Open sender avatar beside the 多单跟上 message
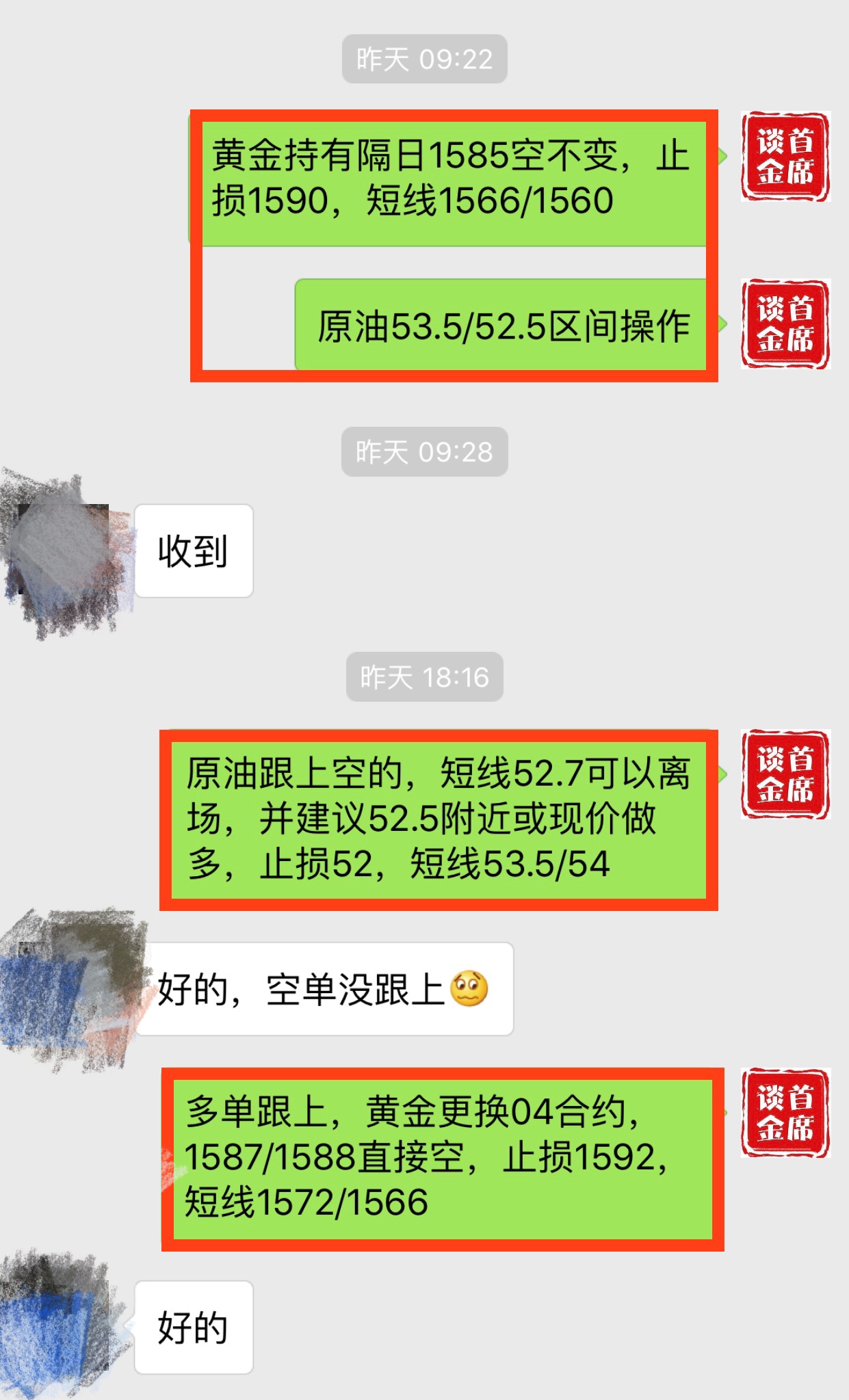Viewport: 849px width, 1400px height. point(785,1113)
